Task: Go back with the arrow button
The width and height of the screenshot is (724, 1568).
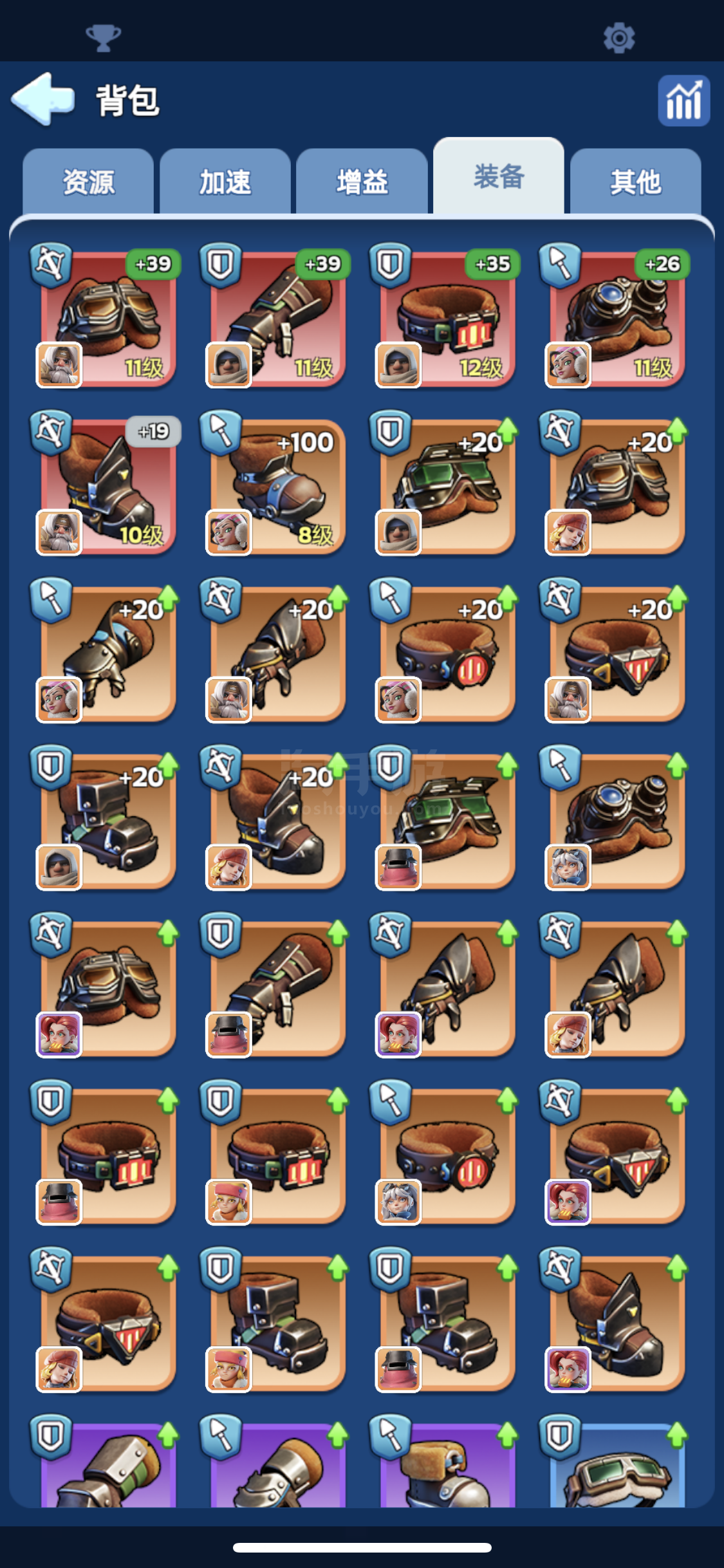Action: click(x=43, y=99)
